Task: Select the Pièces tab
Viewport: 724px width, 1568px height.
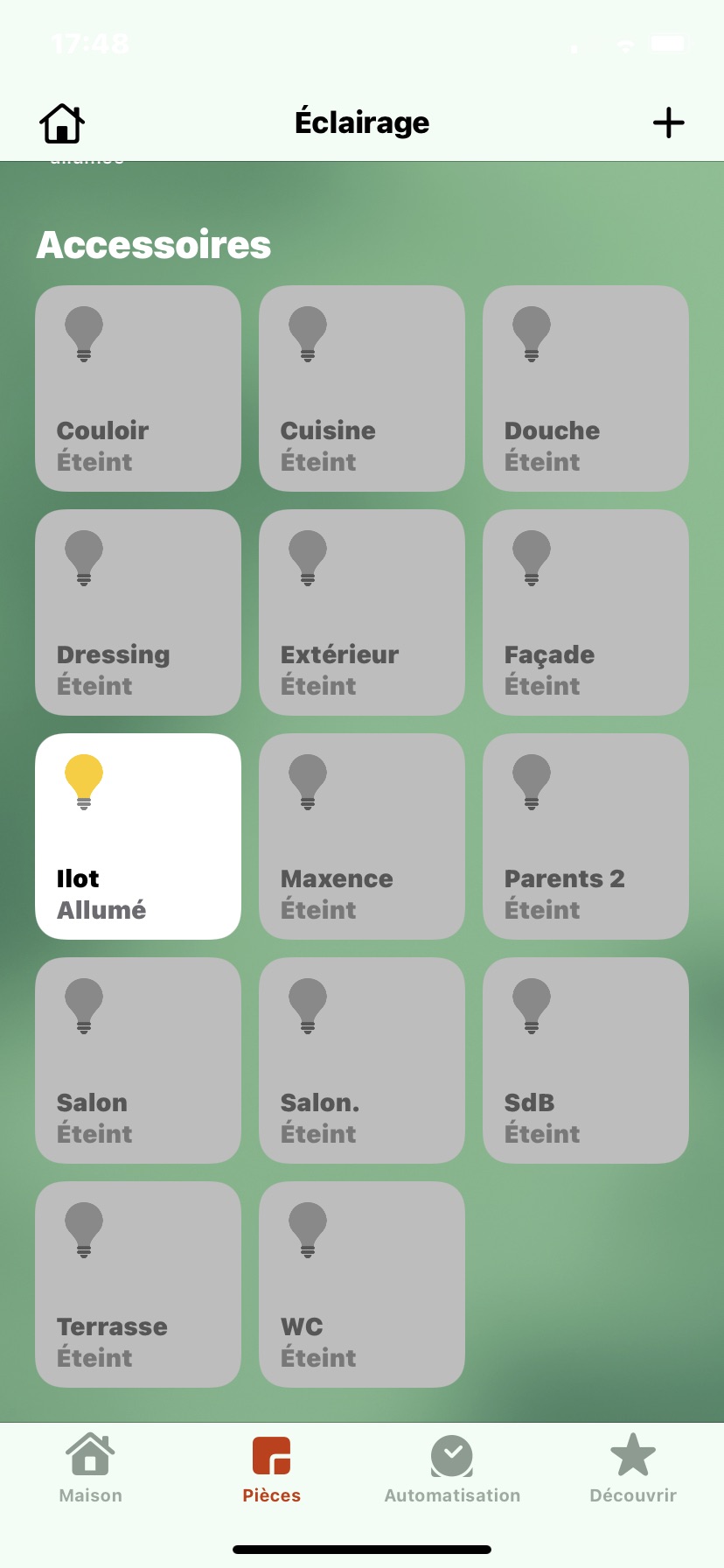Action: (x=272, y=1469)
